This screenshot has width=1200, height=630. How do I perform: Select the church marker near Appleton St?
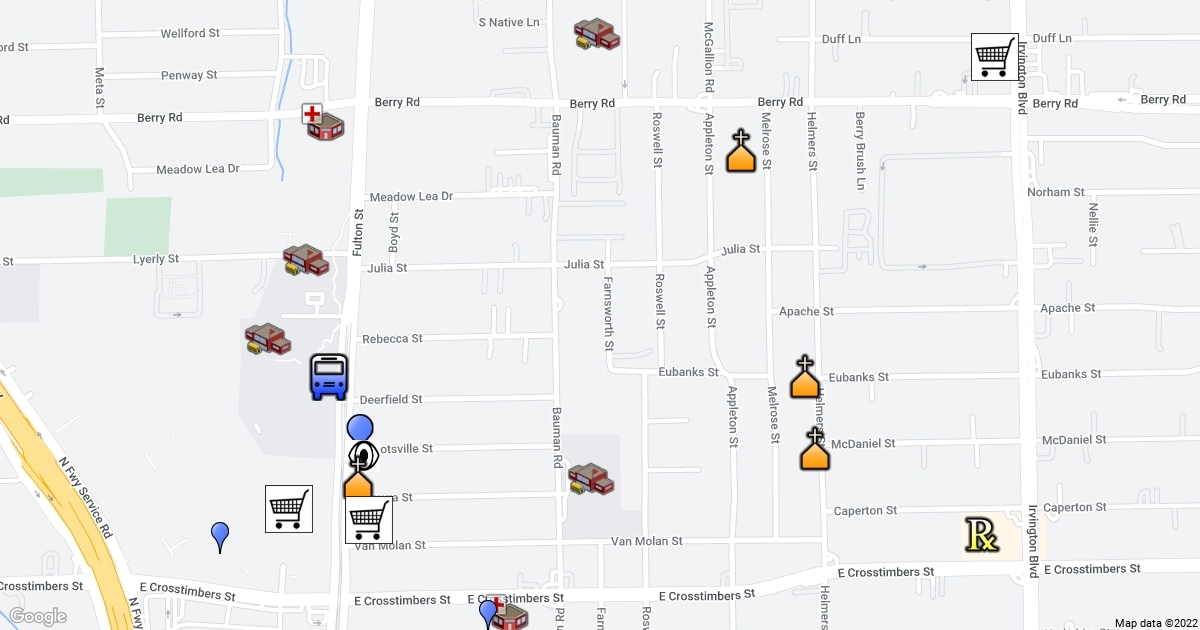coord(740,151)
